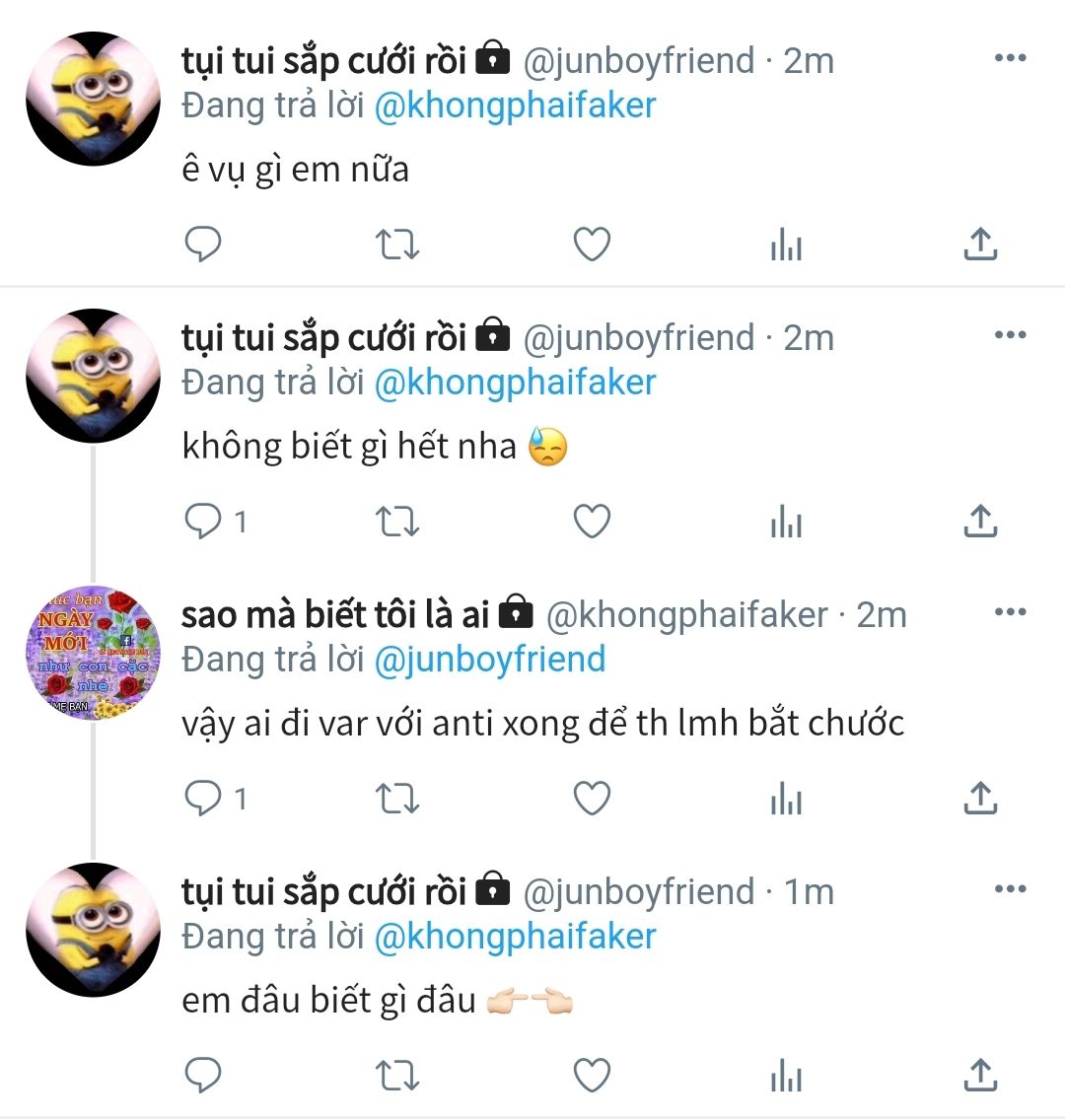Screen dimensions: 1065x1120
Task: Open minion avatar on "ê vụ gì em nữa" tweet
Action: 93,99
